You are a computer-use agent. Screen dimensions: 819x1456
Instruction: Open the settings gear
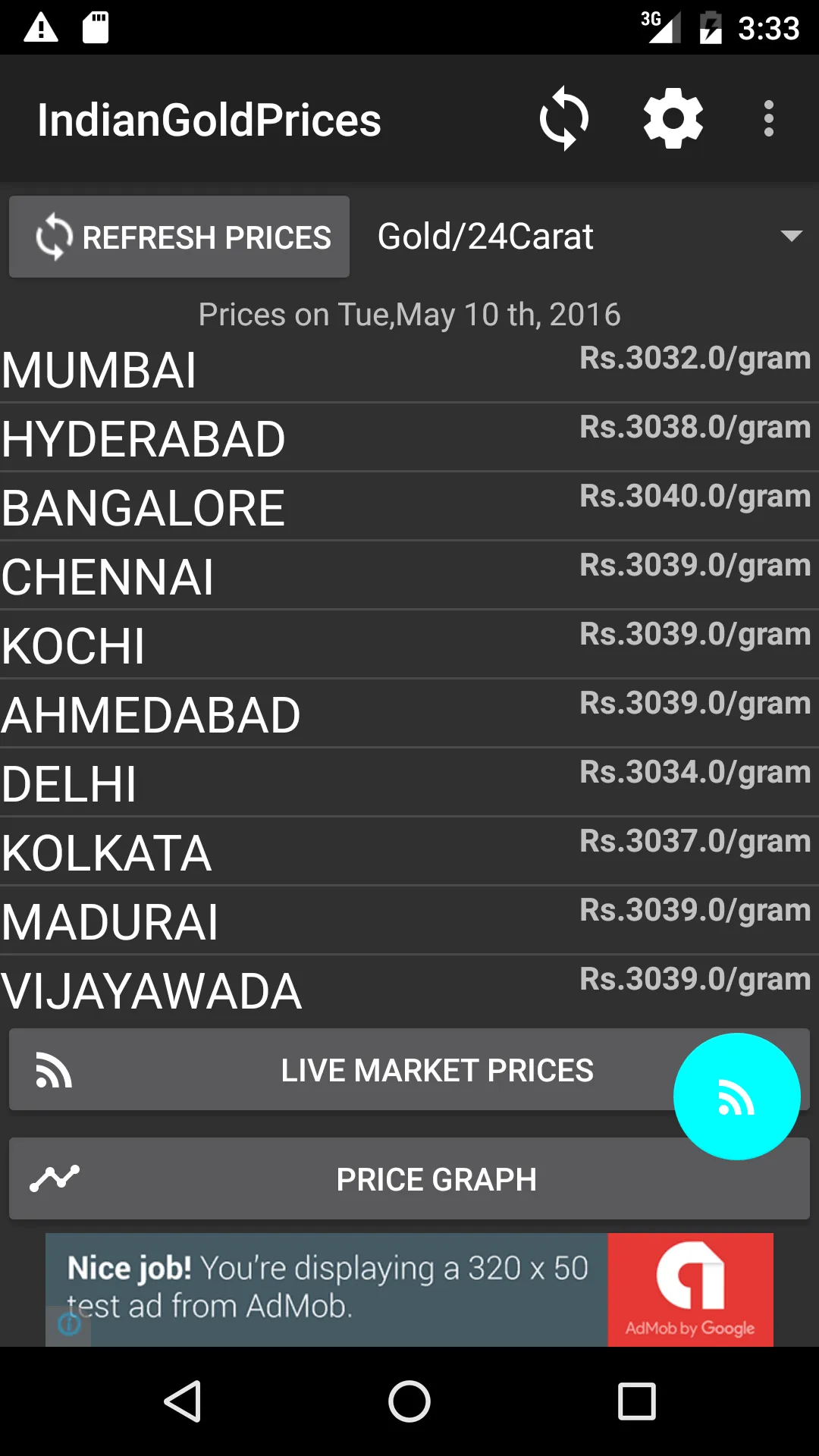673,118
